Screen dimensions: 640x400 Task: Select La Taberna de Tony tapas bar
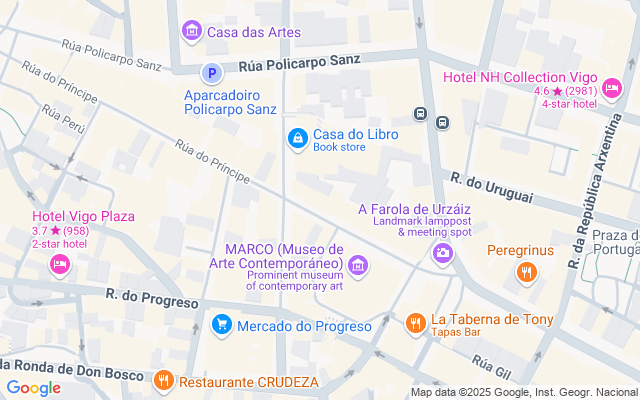(x=416, y=323)
